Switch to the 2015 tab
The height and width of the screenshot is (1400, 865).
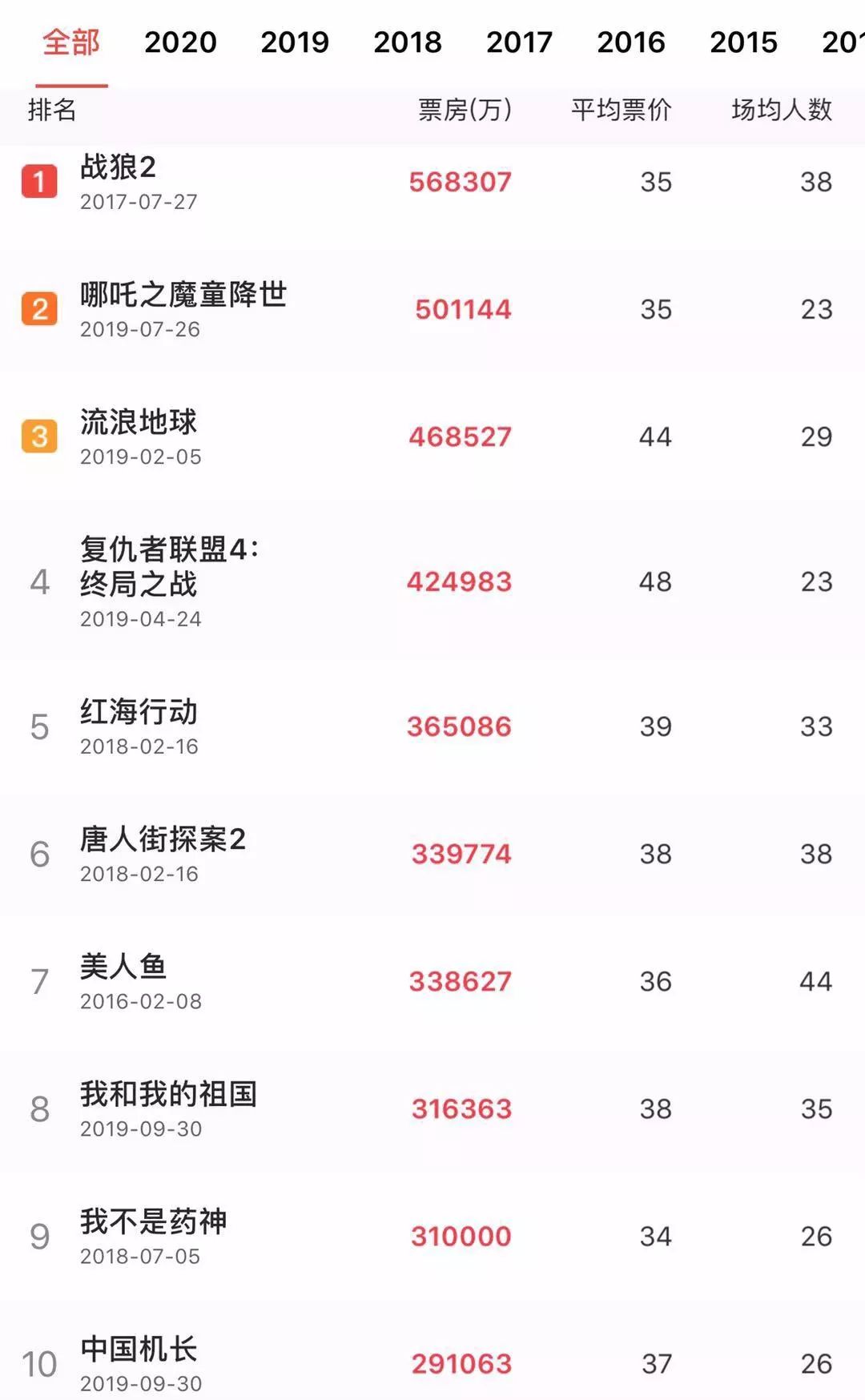(x=743, y=42)
